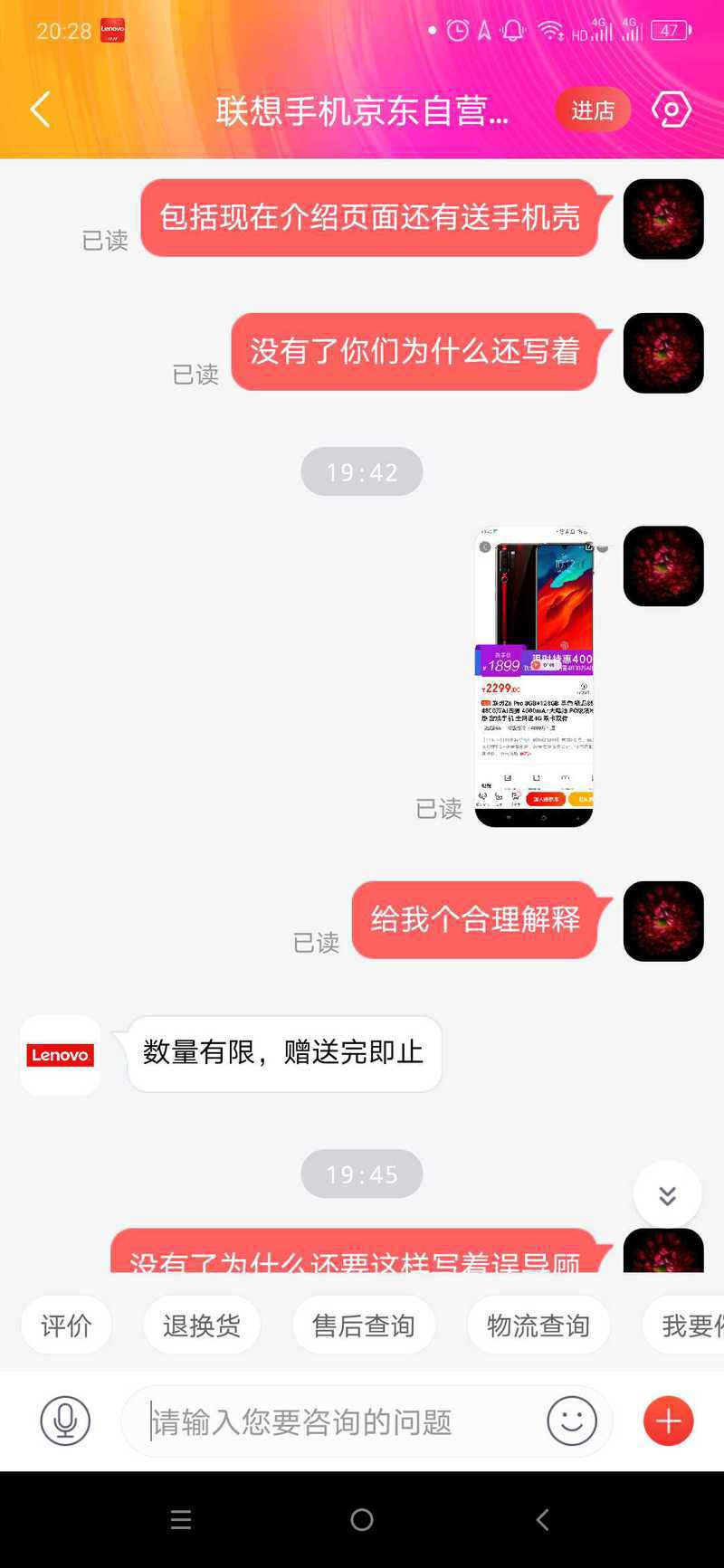Open the sent product screenshot image
This screenshot has height=1568, width=724.
click(534, 677)
